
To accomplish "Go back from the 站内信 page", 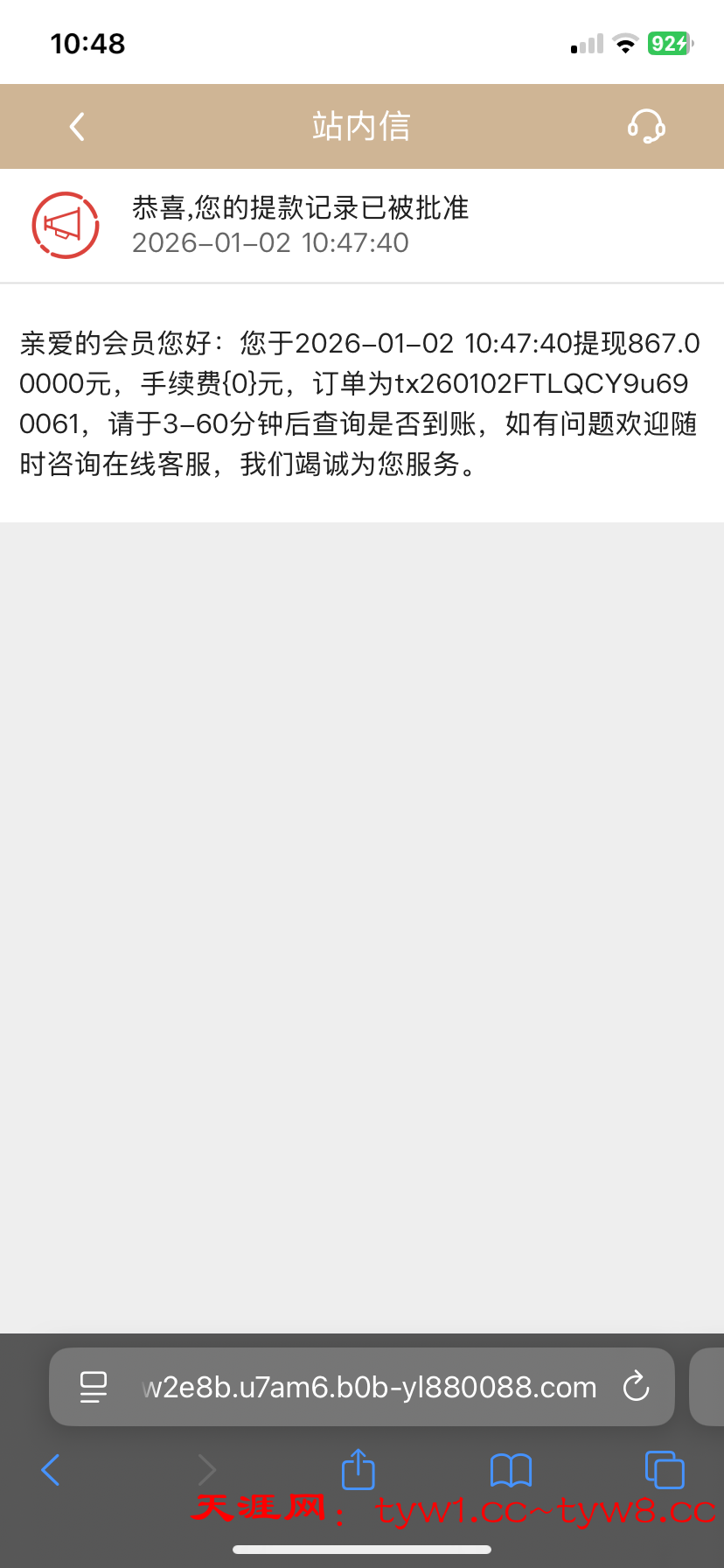I will [77, 127].
